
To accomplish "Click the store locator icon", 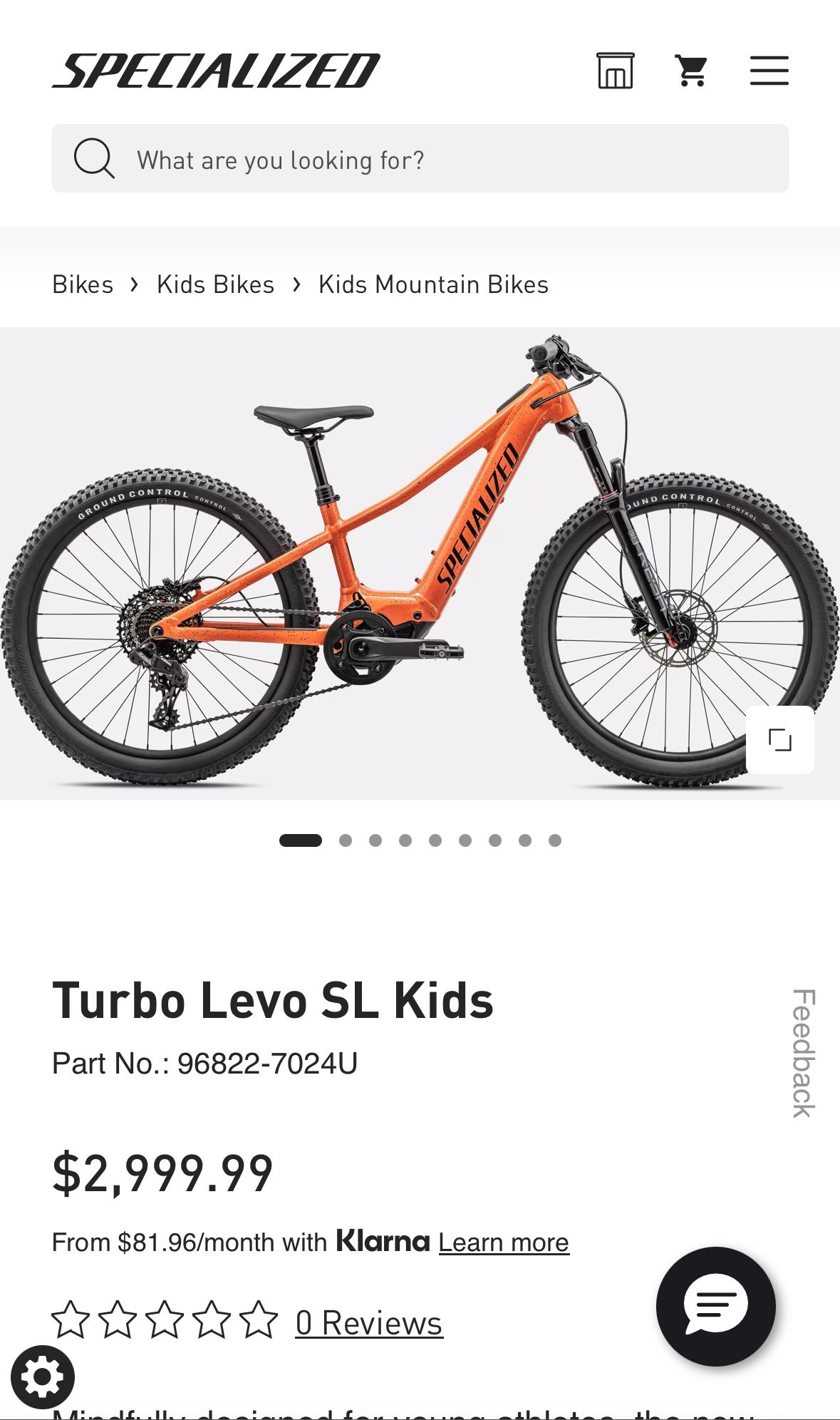I will click(616, 70).
